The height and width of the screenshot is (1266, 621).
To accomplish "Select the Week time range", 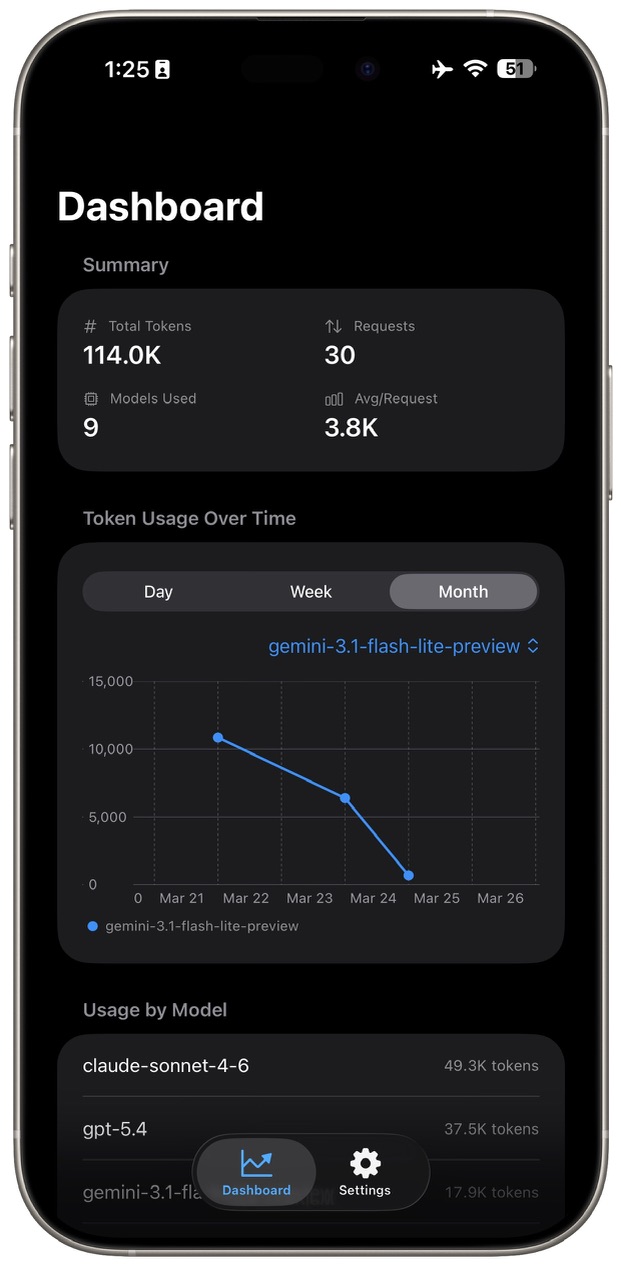I will [x=311, y=592].
